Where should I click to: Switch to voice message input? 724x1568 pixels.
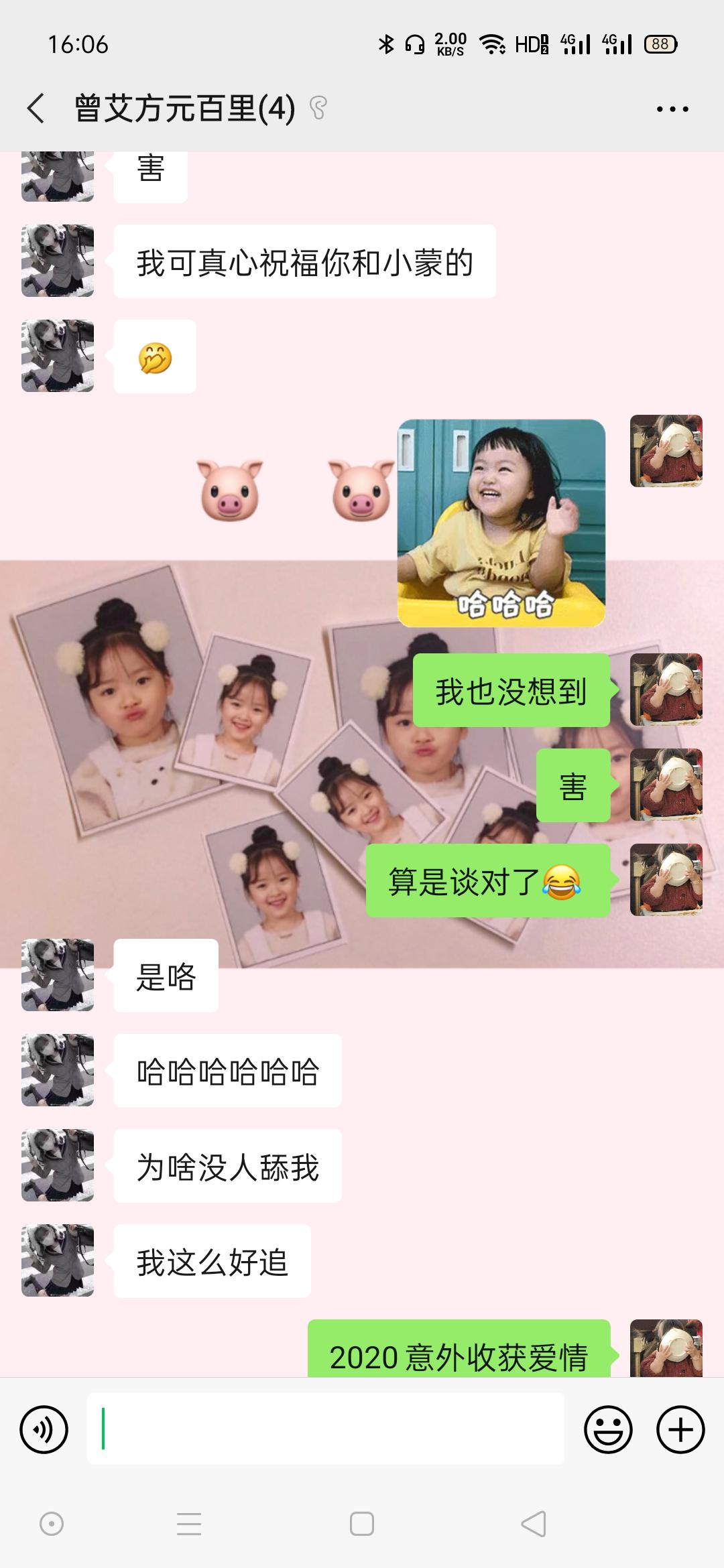point(44,1429)
